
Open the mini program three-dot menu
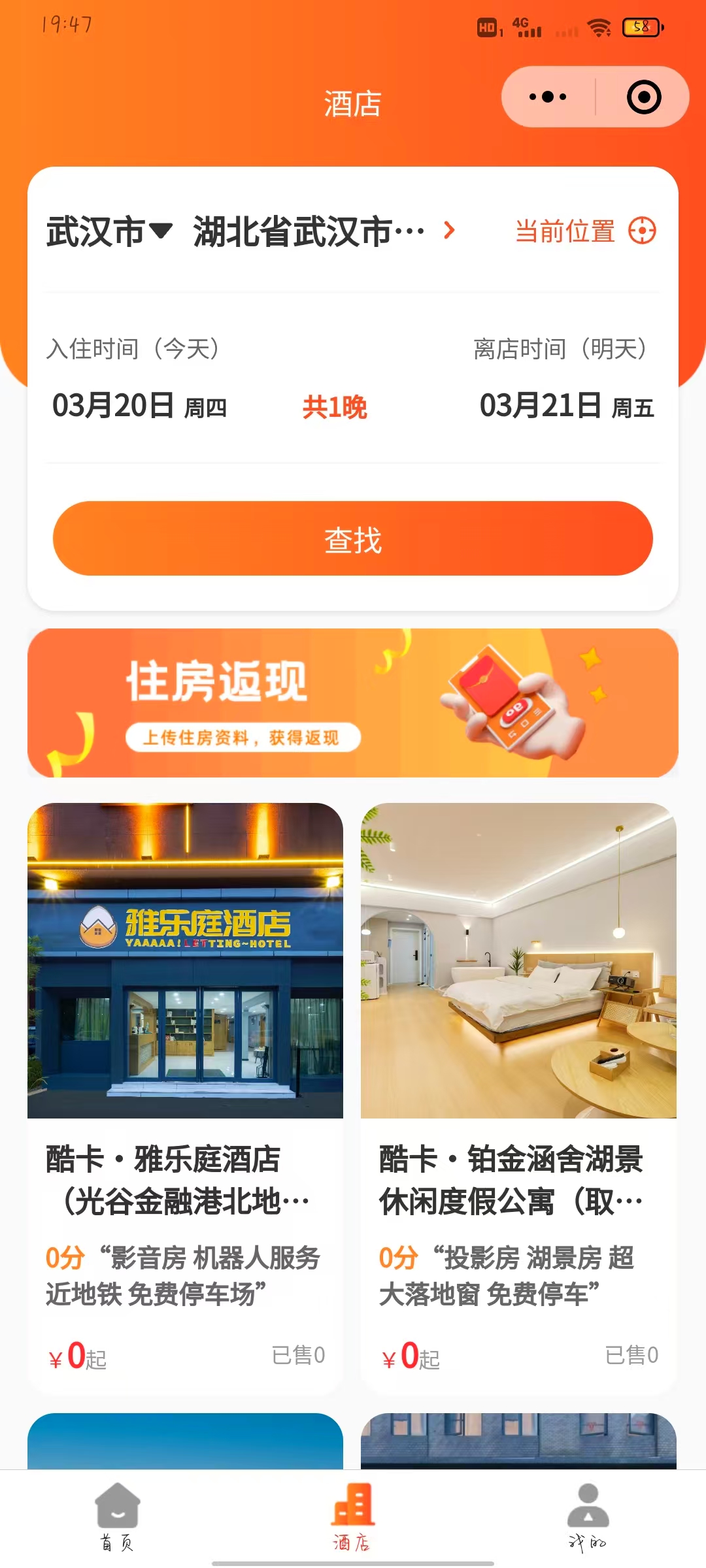(548, 97)
